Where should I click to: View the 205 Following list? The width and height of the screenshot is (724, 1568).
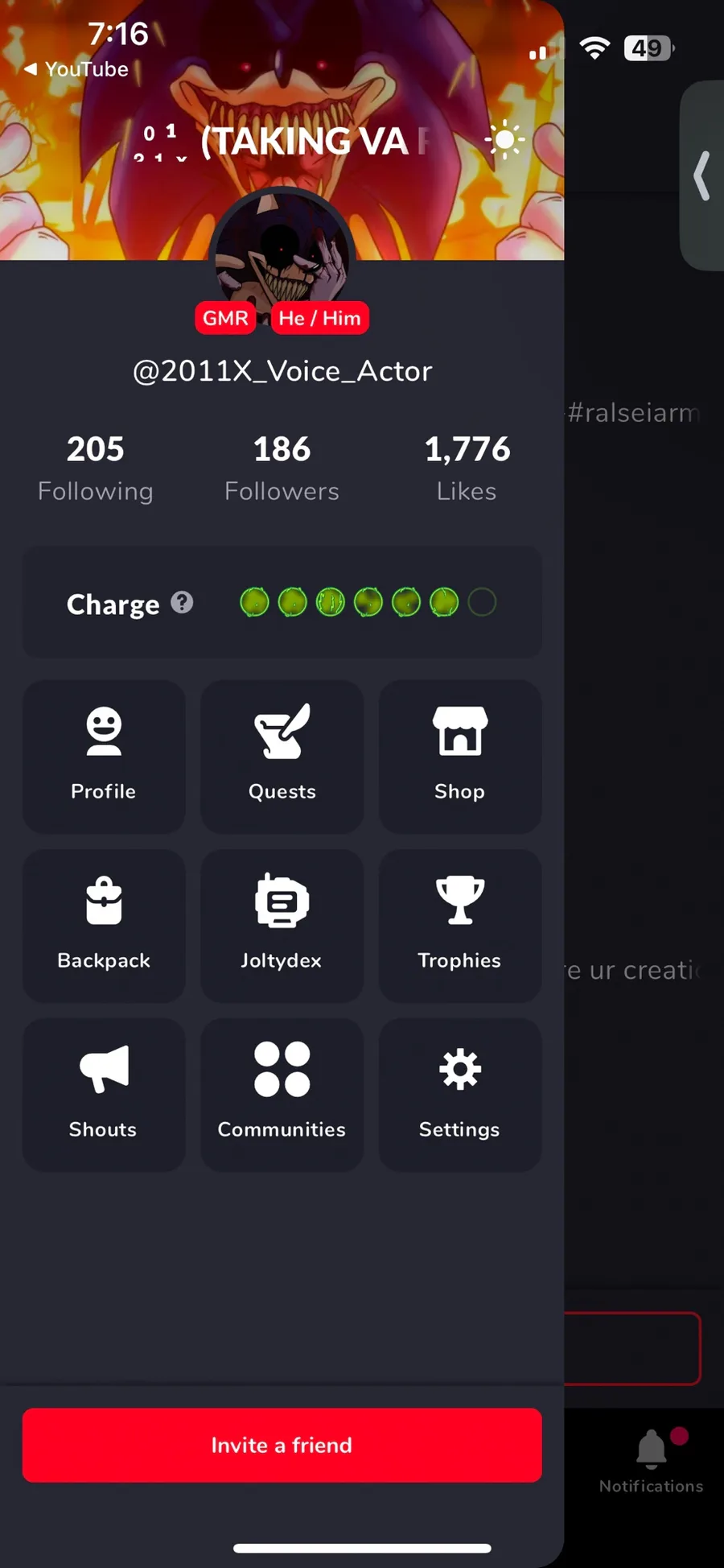click(96, 468)
